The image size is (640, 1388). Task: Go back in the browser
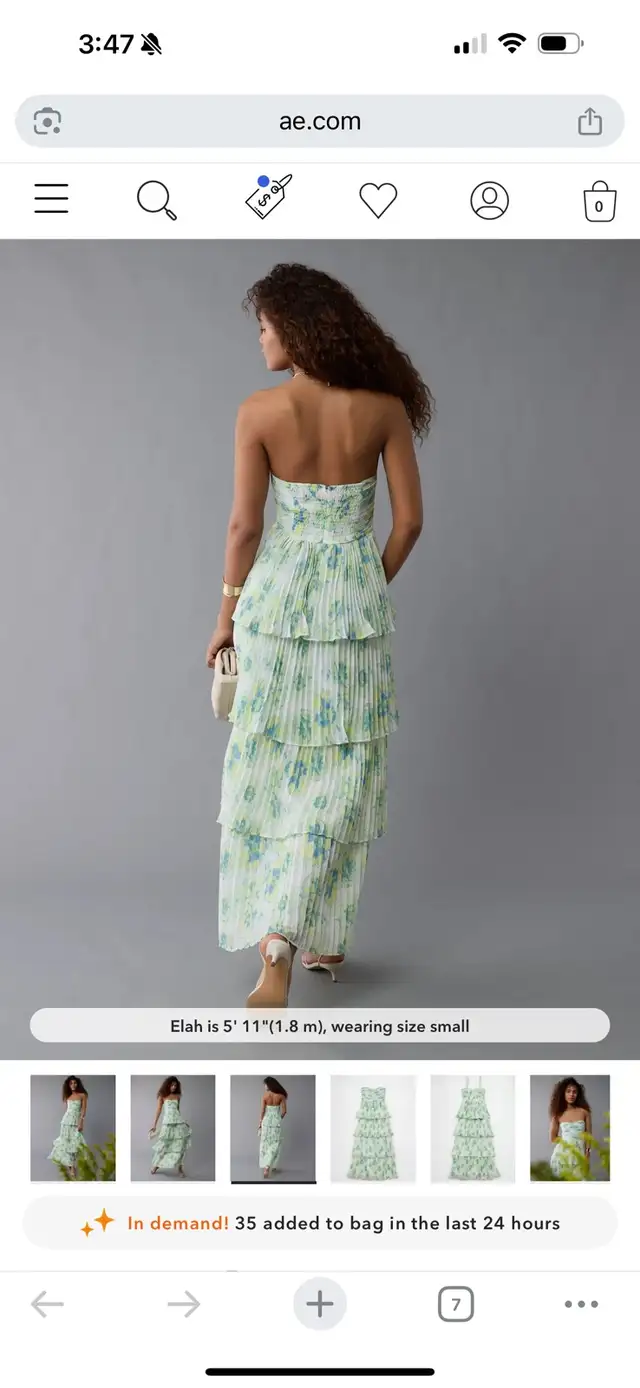click(47, 1304)
